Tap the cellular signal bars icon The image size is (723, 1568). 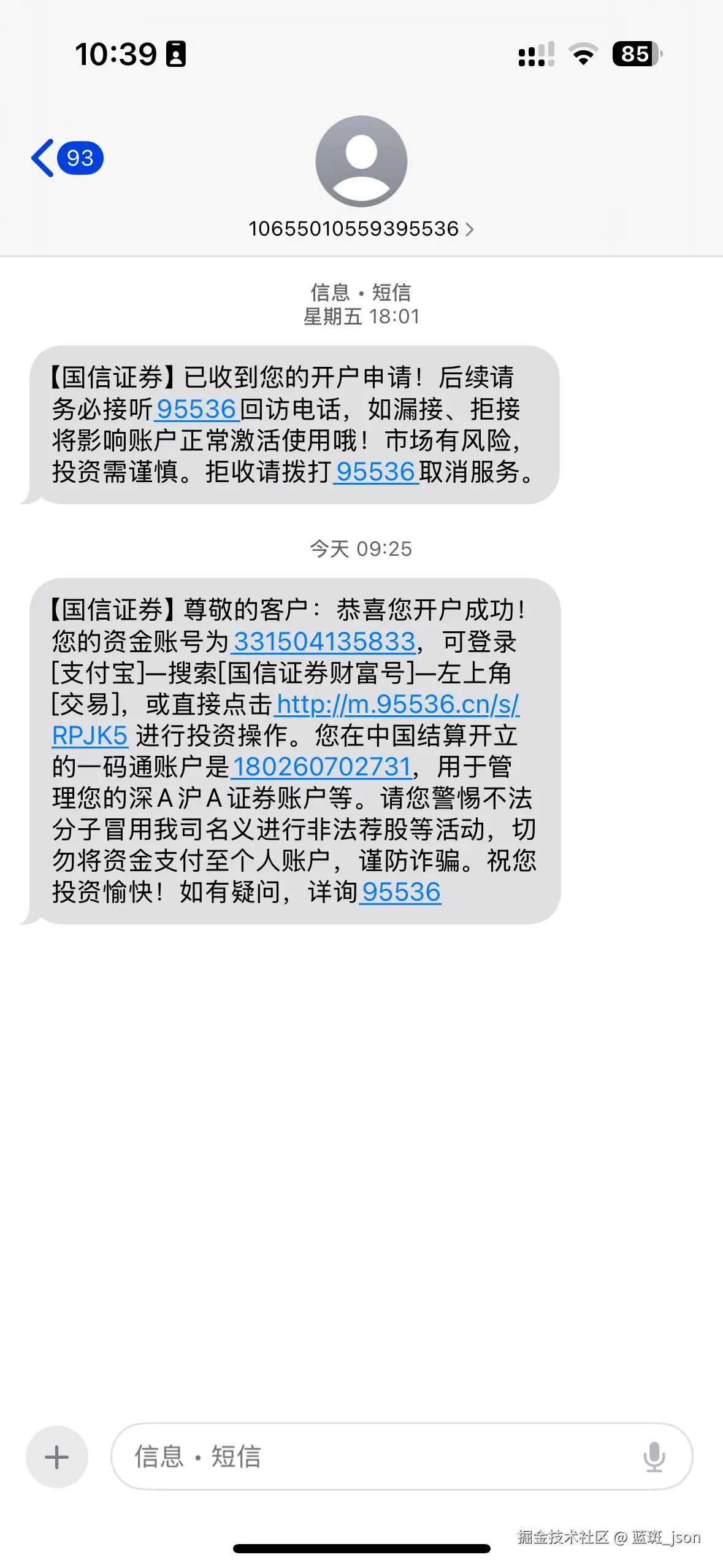(535, 55)
